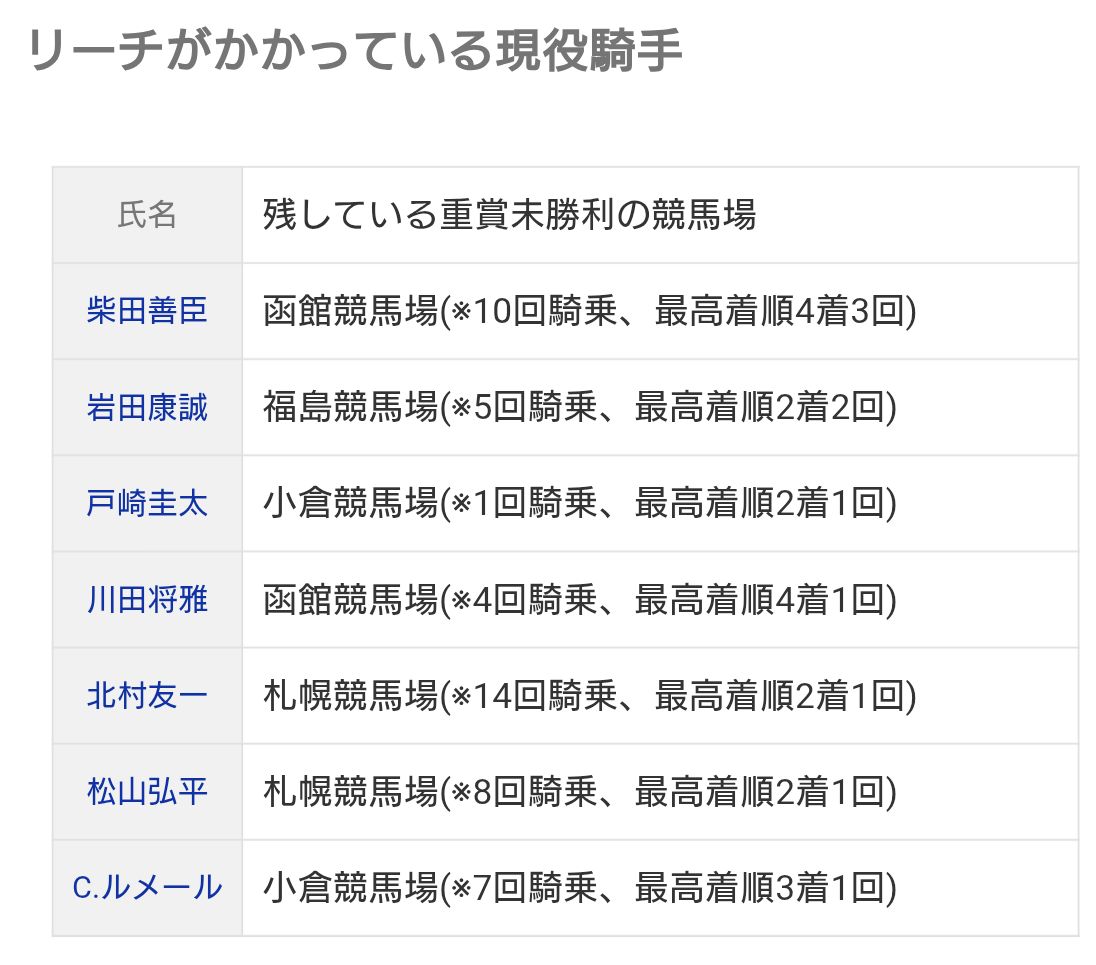Open the 松山弘平 jockey link
1096x965 pixels.
[x=147, y=791]
